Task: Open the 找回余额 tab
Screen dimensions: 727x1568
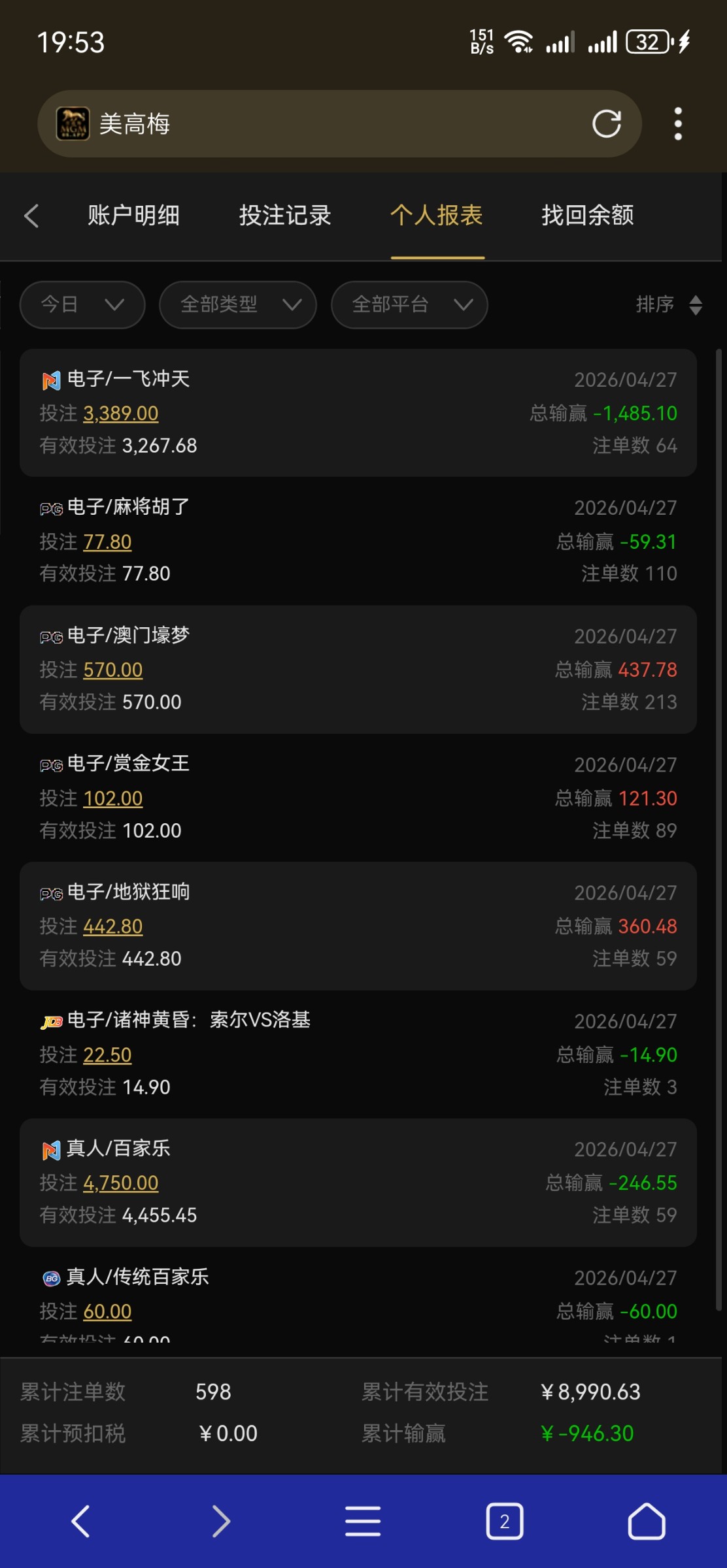Action: (586, 216)
